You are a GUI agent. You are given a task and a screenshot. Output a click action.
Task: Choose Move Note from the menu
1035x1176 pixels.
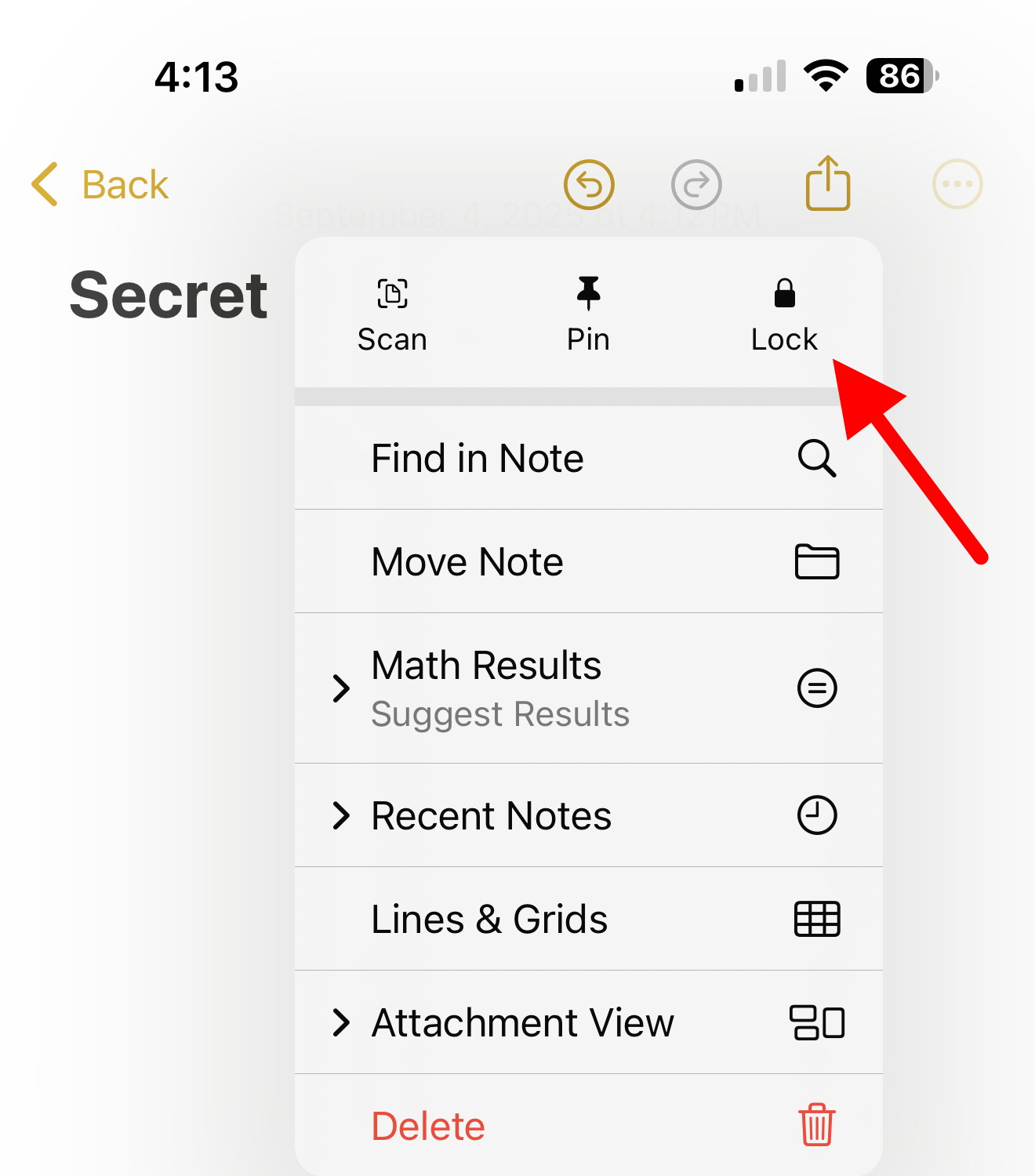[x=467, y=561]
